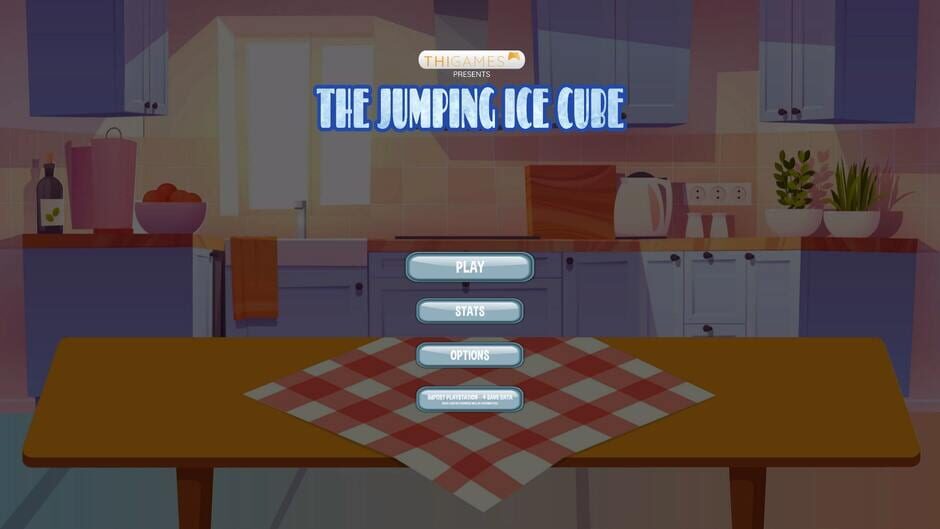Open the Stats screen
The width and height of the screenshot is (940, 529).
click(x=469, y=311)
